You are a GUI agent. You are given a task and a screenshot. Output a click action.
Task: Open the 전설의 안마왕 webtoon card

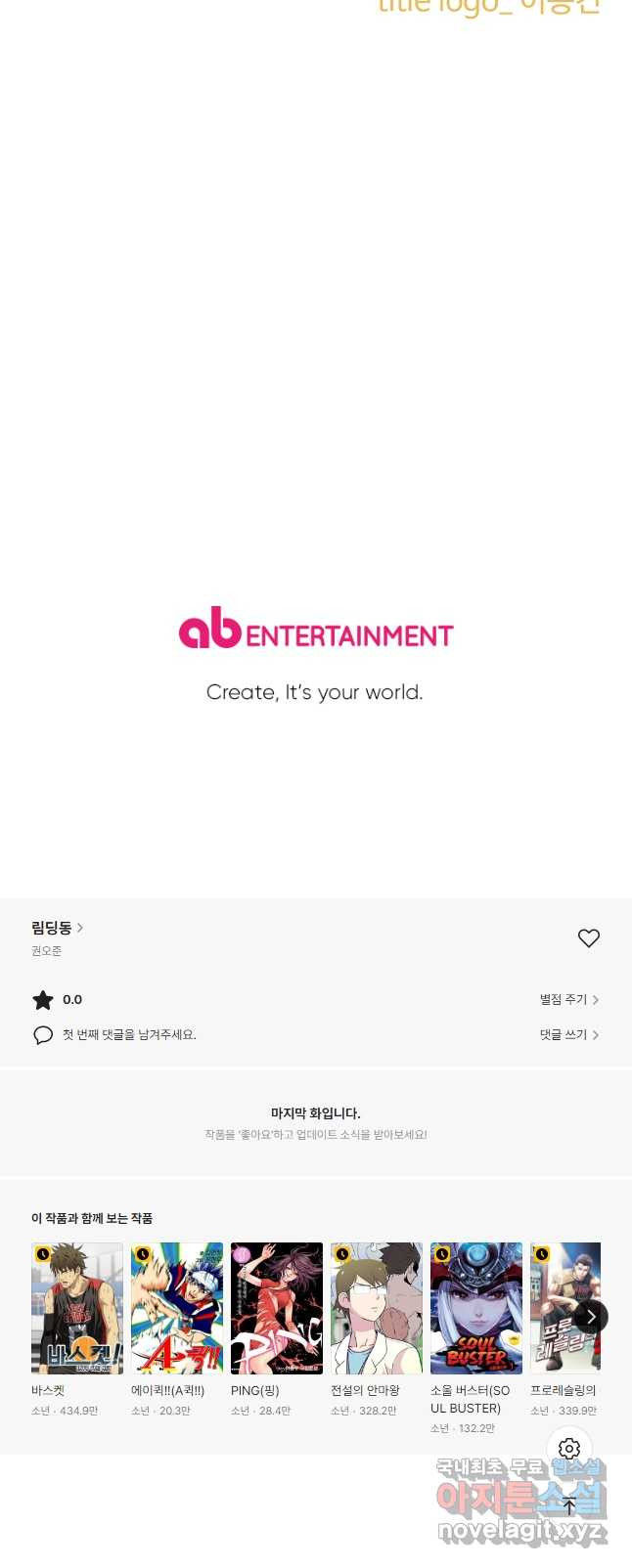[x=377, y=1308]
